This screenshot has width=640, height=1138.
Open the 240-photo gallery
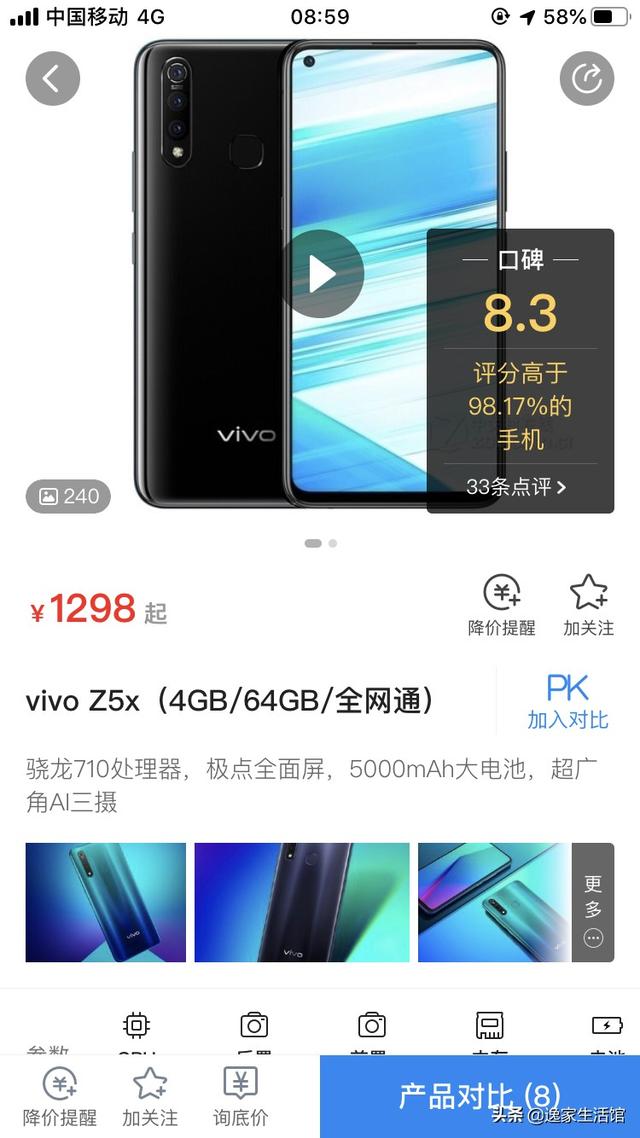[69, 496]
